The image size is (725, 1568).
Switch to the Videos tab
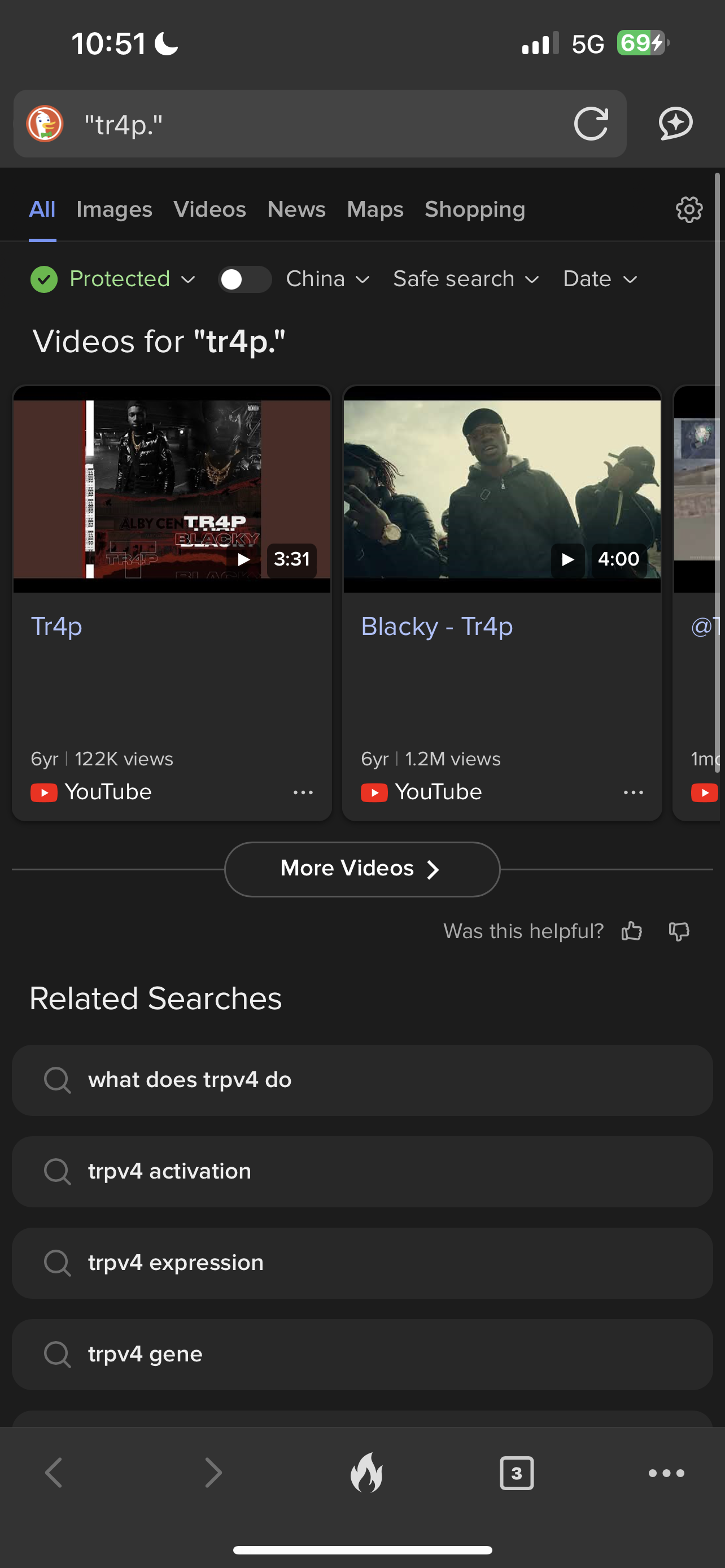(x=209, y=209)
